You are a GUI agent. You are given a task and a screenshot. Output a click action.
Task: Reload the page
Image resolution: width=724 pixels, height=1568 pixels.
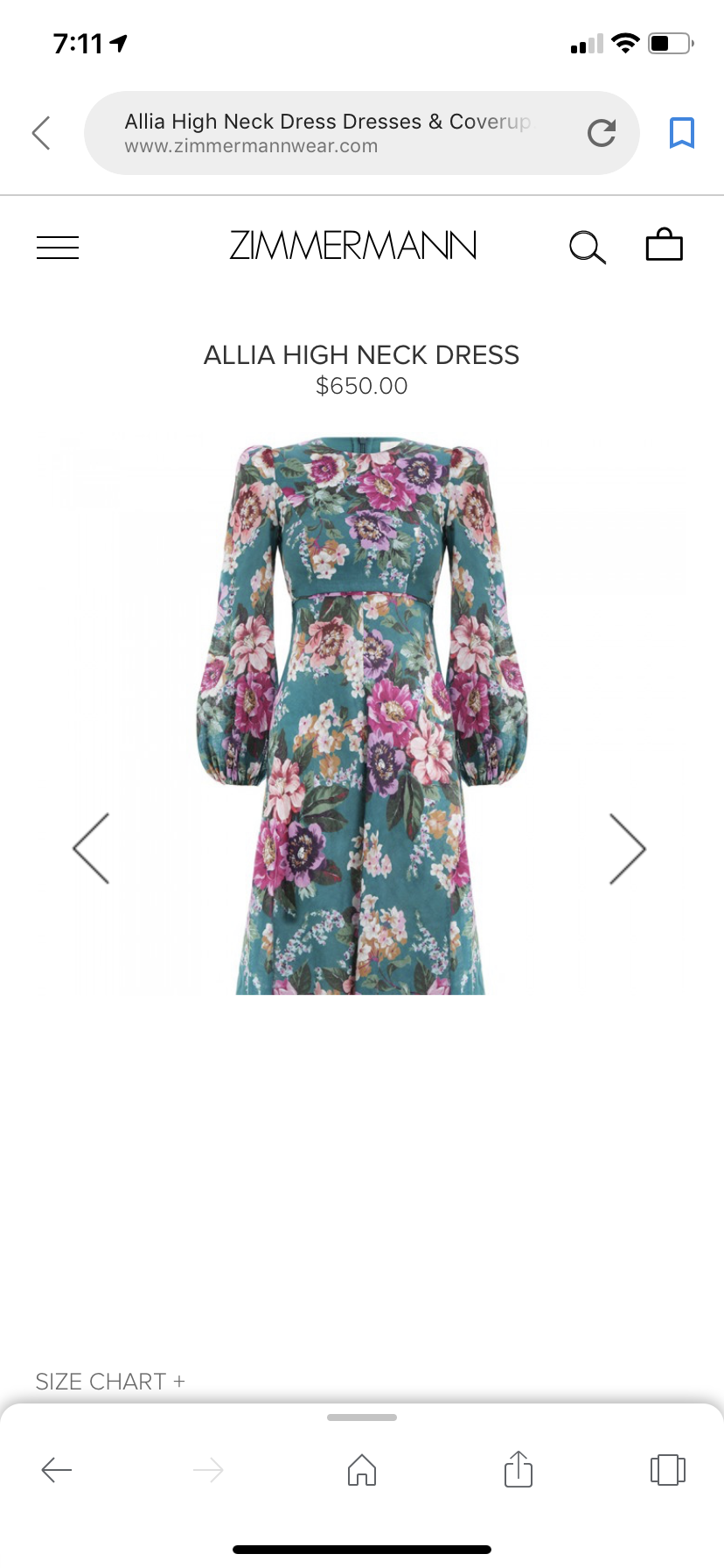point(602,132)
